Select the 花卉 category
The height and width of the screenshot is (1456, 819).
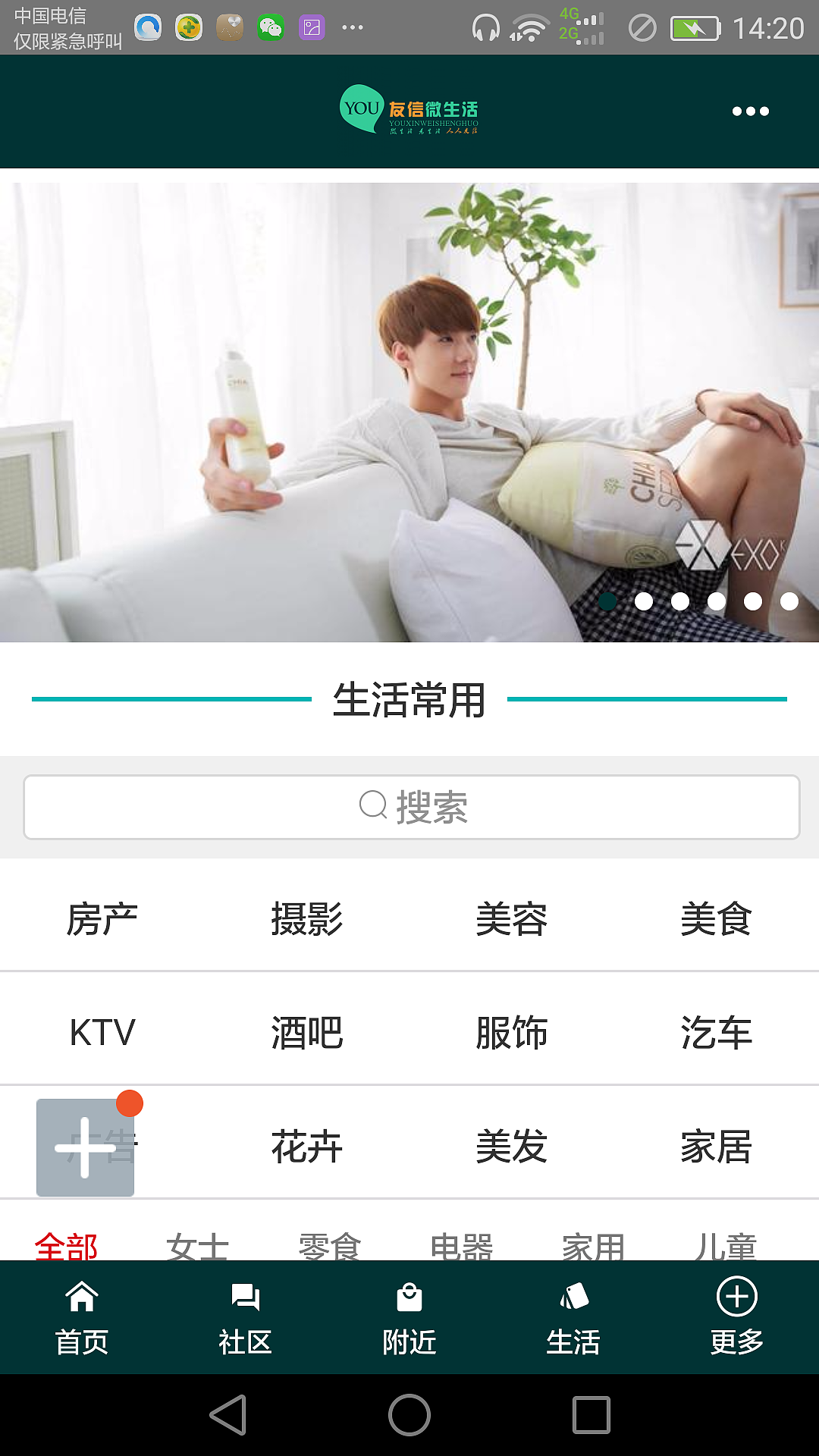click(x=307, y=1146)
